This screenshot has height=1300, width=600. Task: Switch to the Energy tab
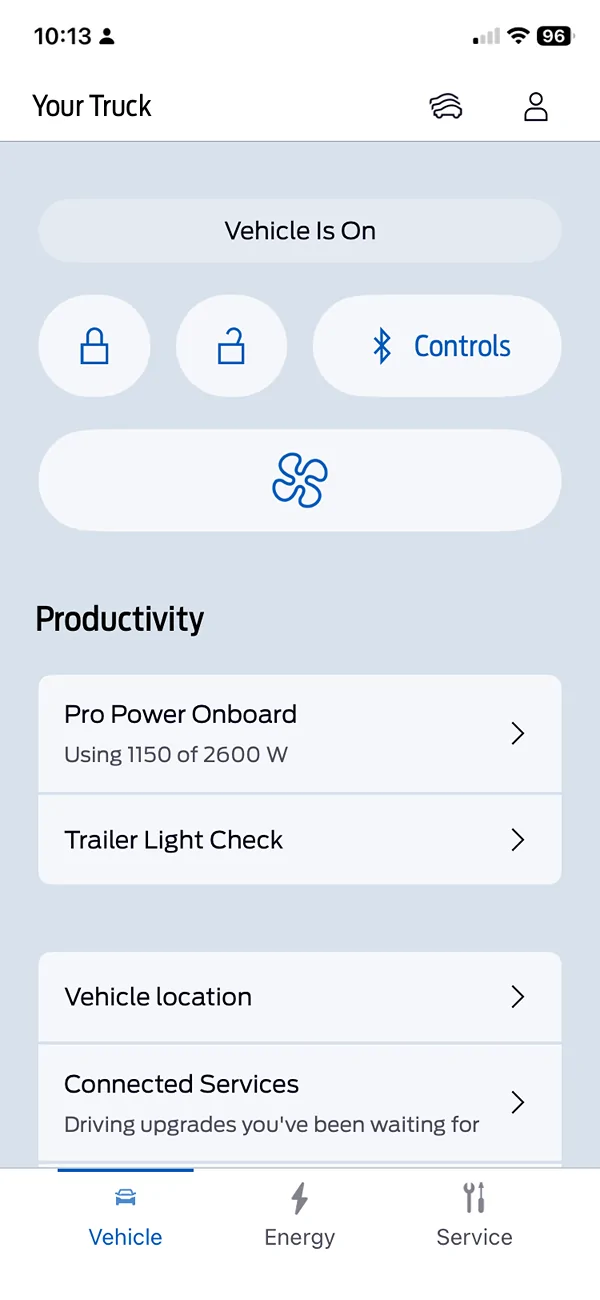coord(299,1214)
